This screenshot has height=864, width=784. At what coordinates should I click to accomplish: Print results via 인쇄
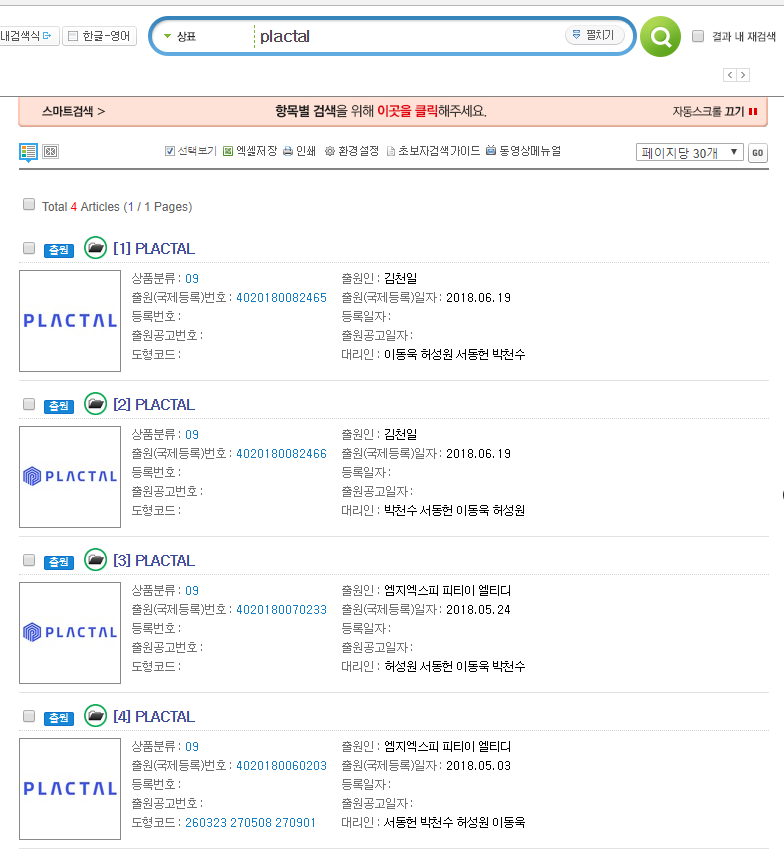(x=299, y=151)
